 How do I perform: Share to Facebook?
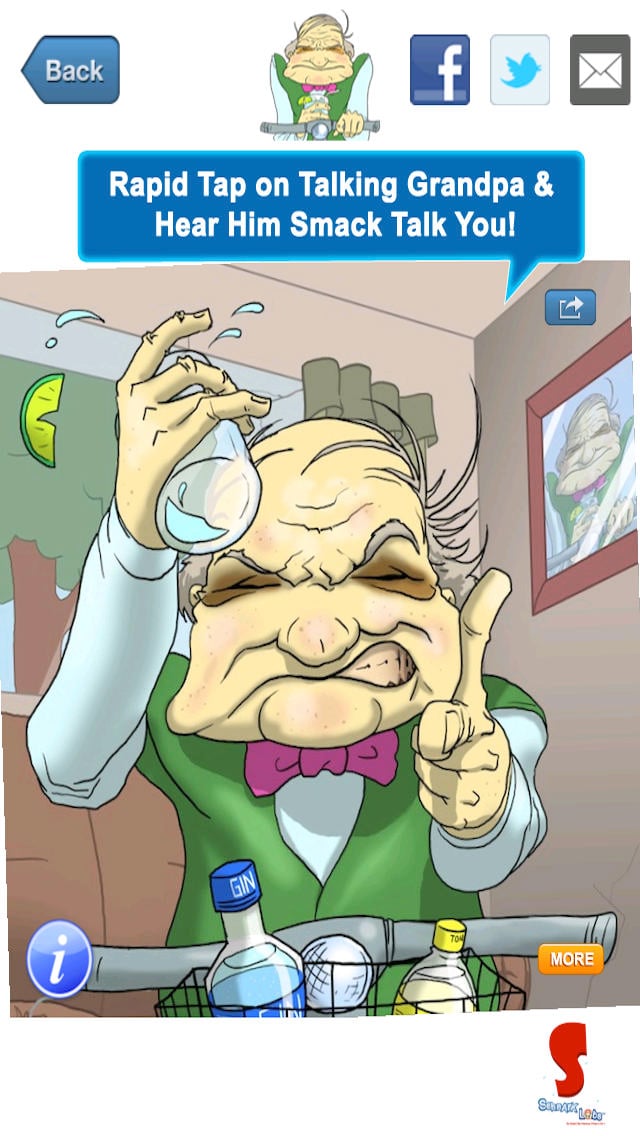click(x=439, y=70)
